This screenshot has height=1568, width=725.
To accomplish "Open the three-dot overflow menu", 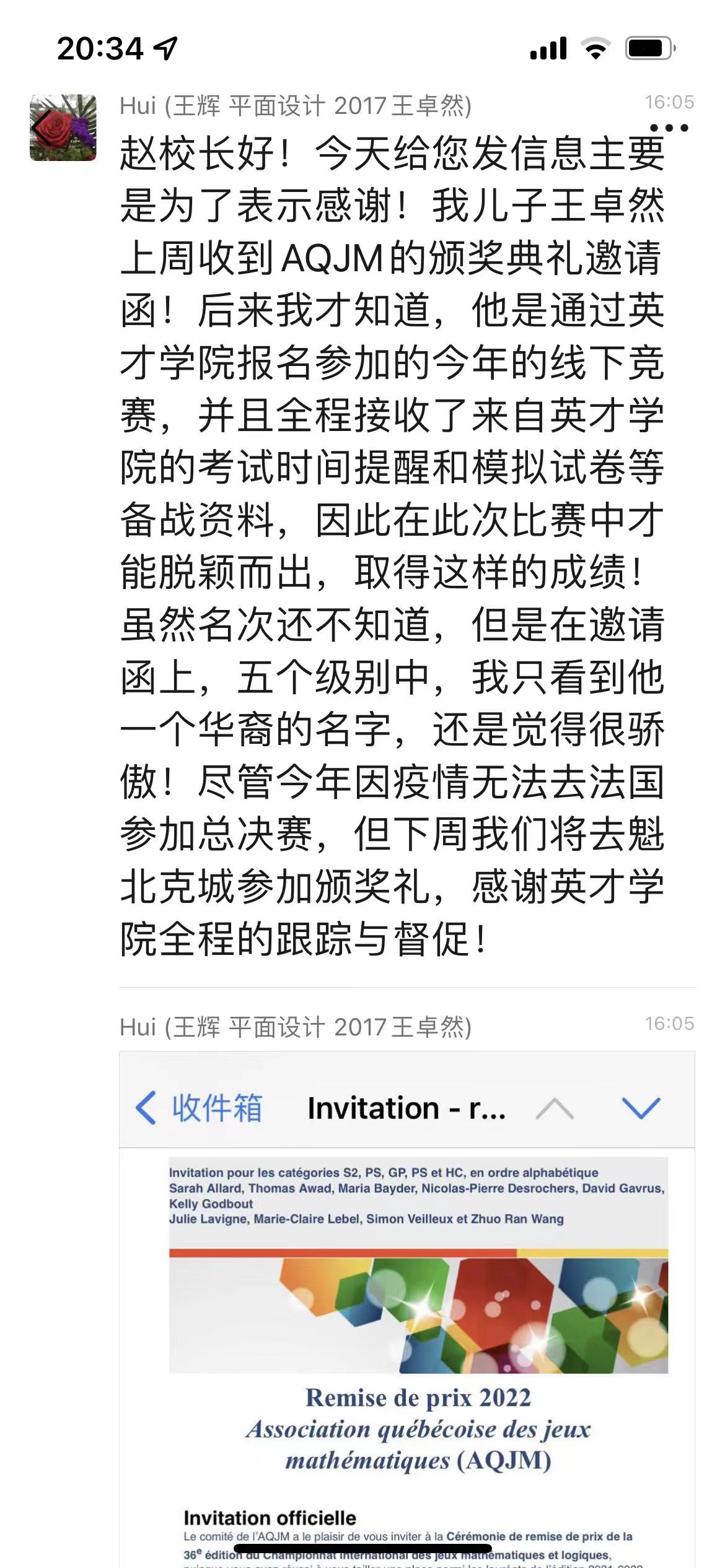I will (669, 128).
